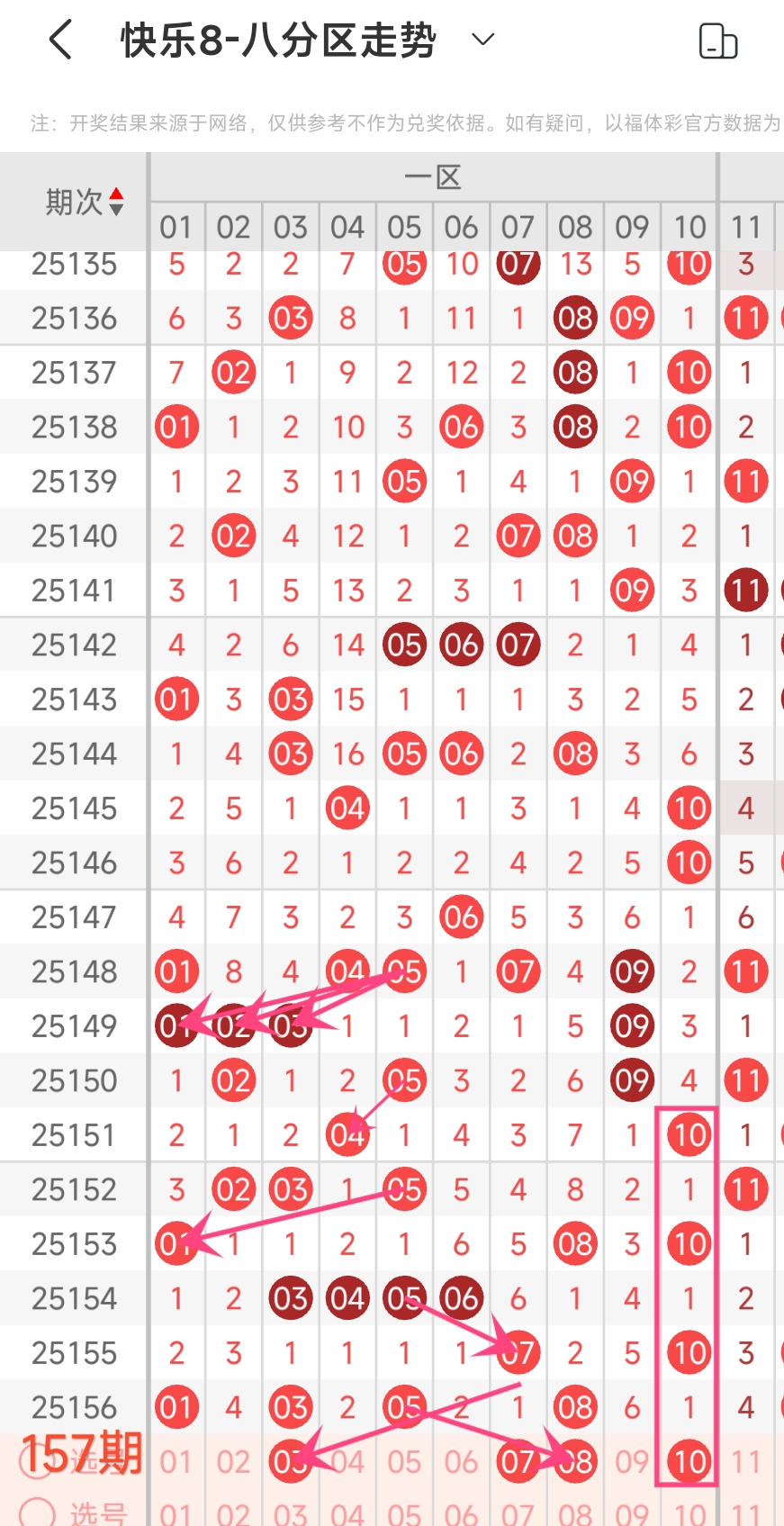Switch screen orientation with the top-right icon
The height and width of the screenshot is (1526, 784).
(718, 41)
